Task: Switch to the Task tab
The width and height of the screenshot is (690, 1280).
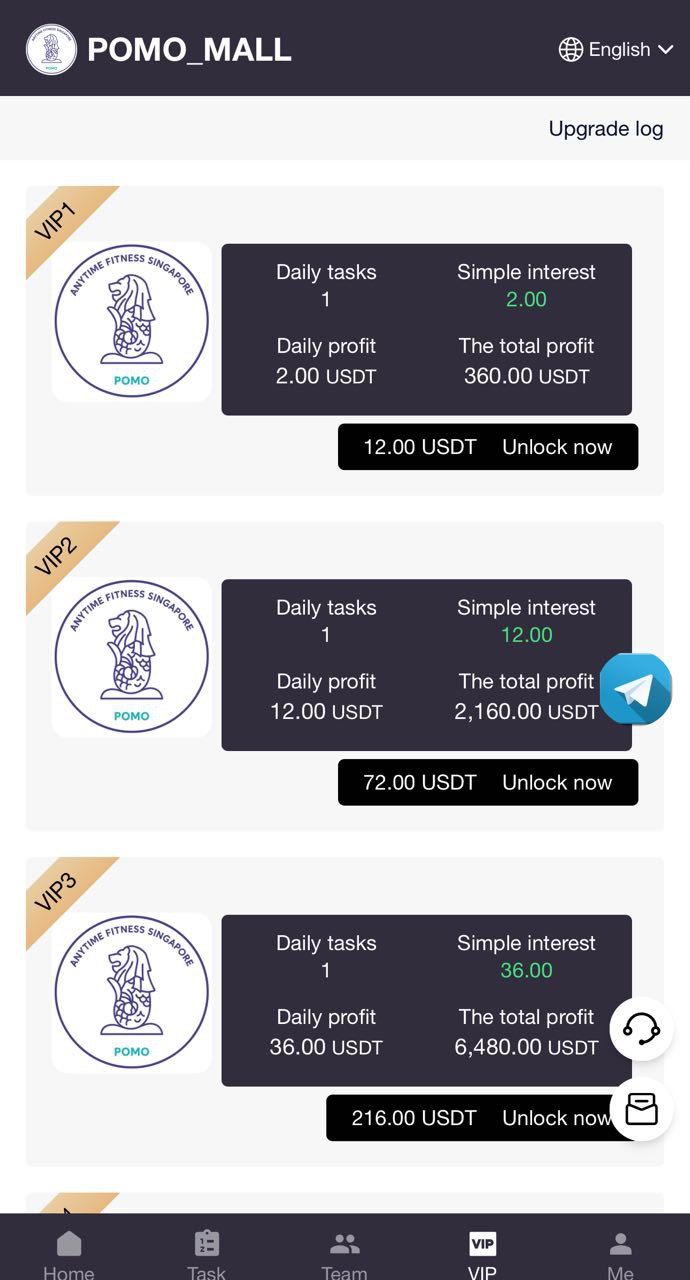Action: (206, 1253)
